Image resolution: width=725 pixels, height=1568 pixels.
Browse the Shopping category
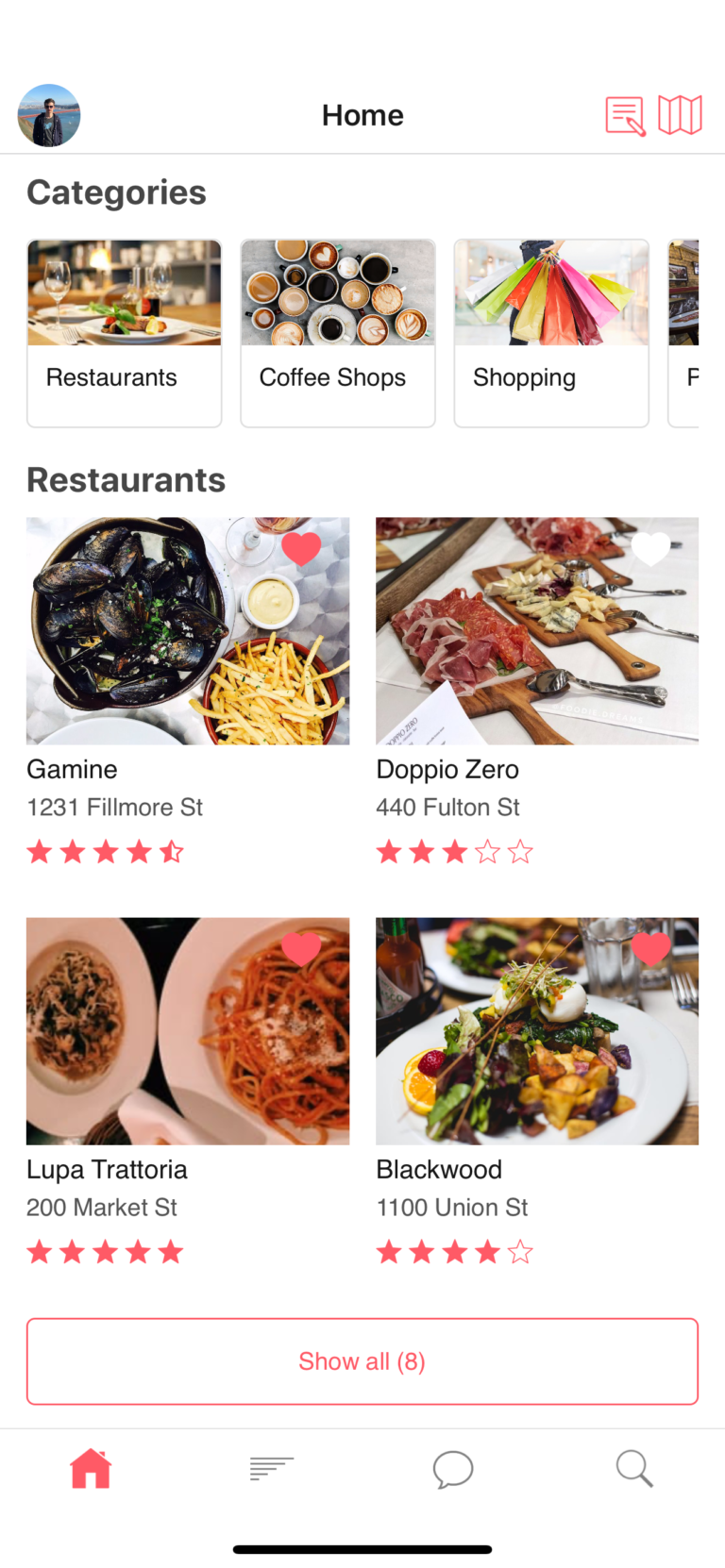(x=551, y=333)
